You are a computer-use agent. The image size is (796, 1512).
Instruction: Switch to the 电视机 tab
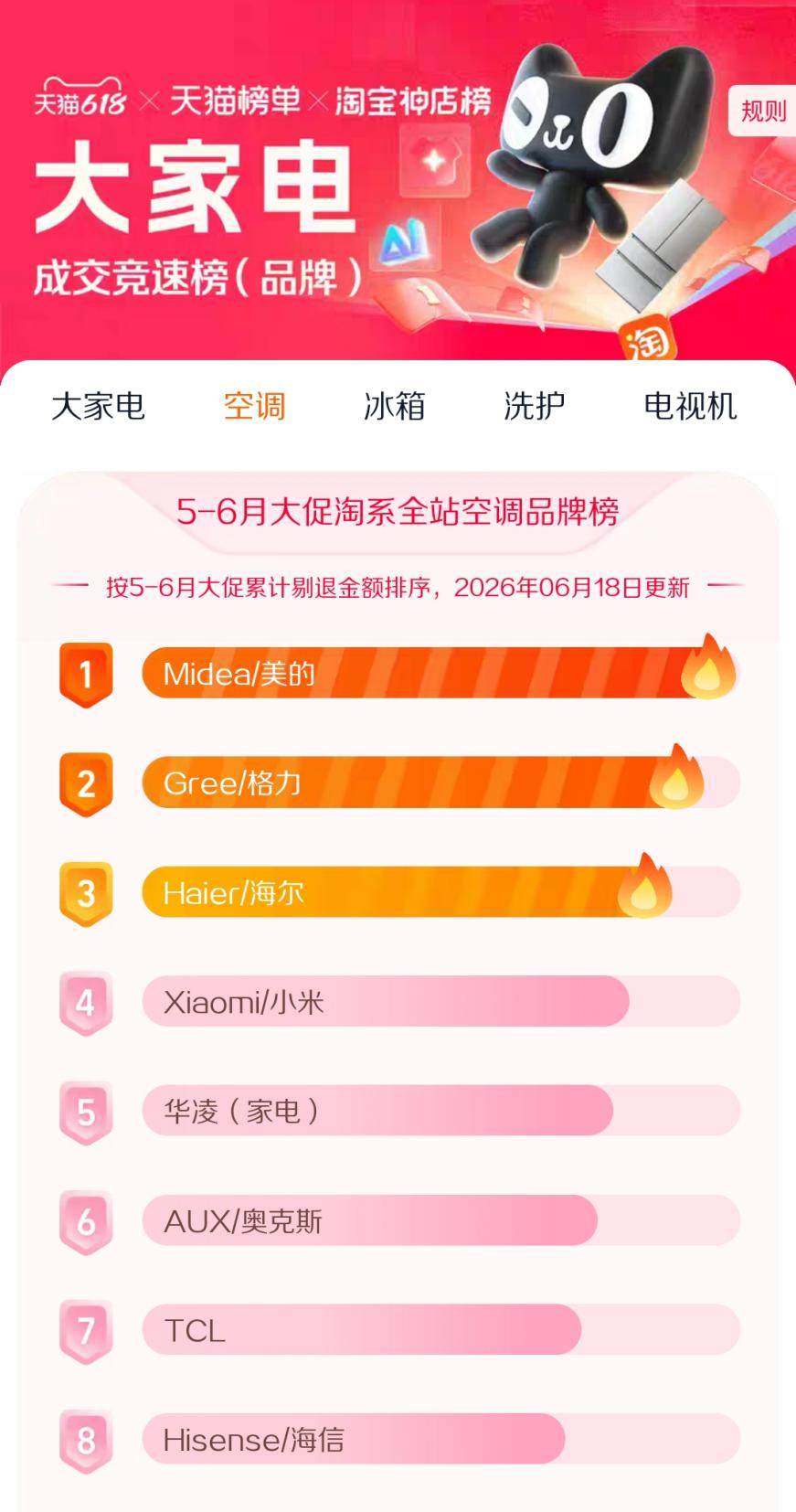690,406
